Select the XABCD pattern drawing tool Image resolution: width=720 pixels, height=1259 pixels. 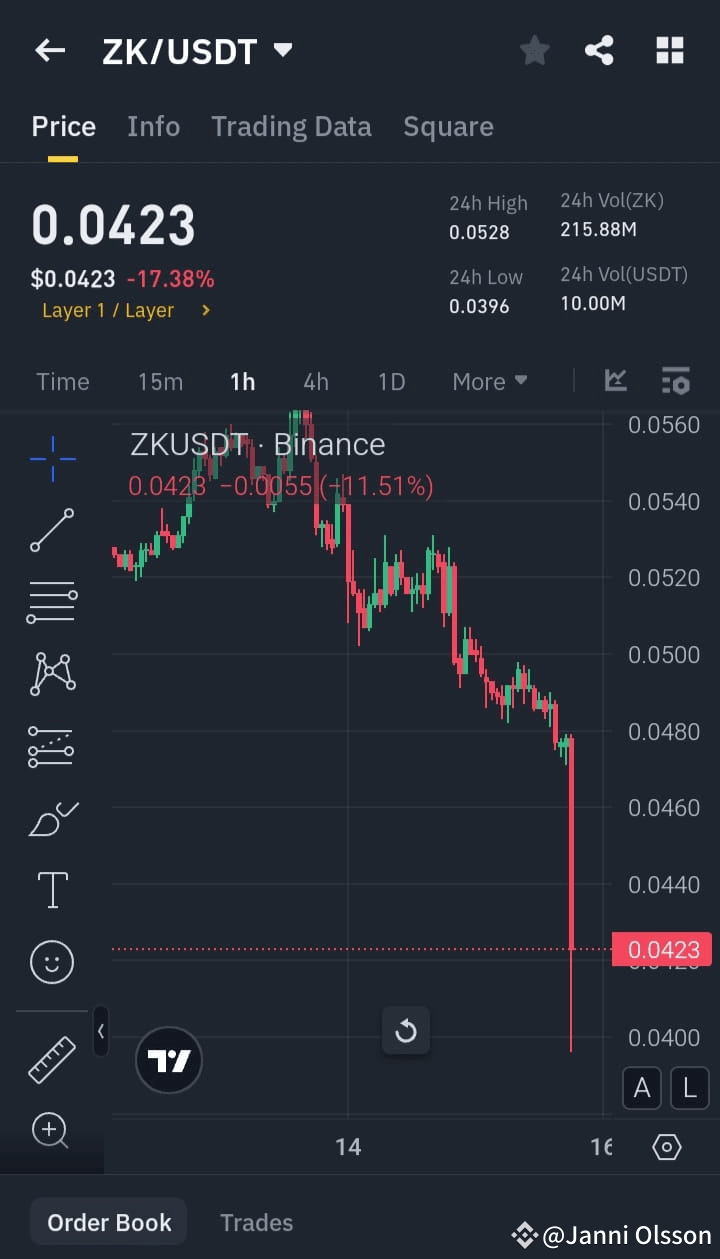[51, 673]
